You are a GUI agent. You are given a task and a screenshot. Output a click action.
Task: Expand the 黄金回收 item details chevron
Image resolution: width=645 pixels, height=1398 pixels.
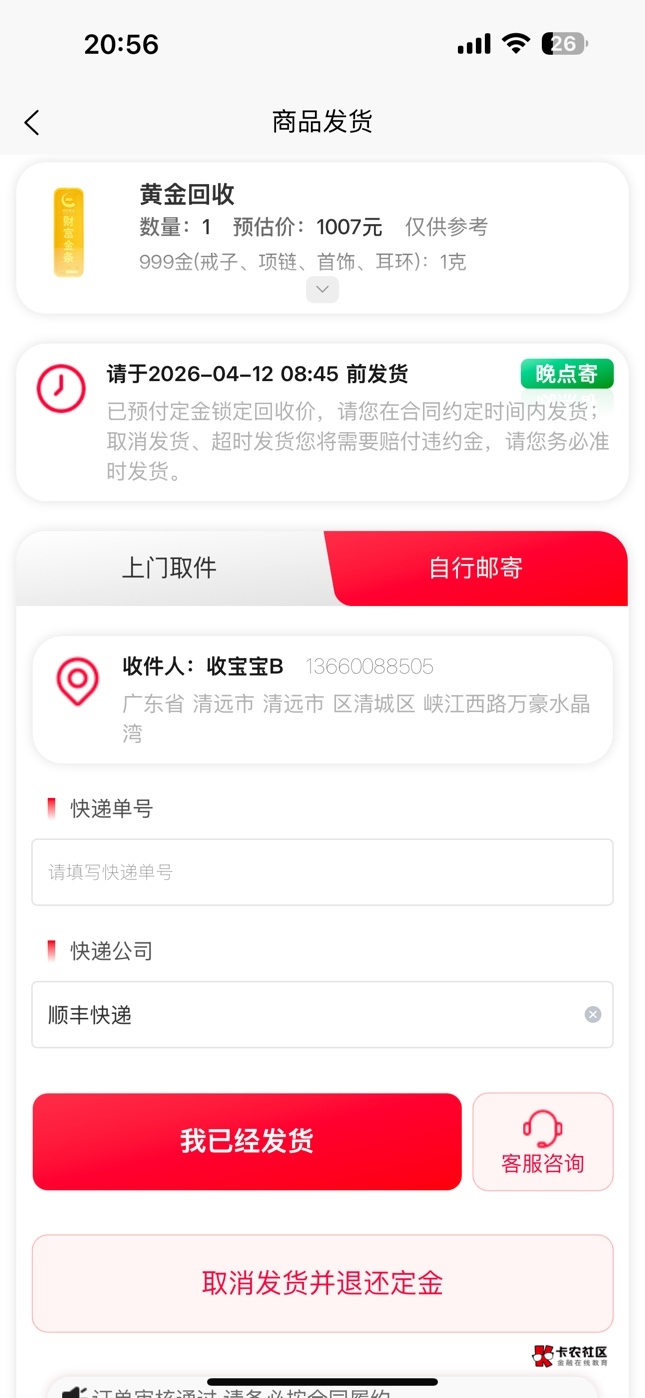click(x=322, y=289)
